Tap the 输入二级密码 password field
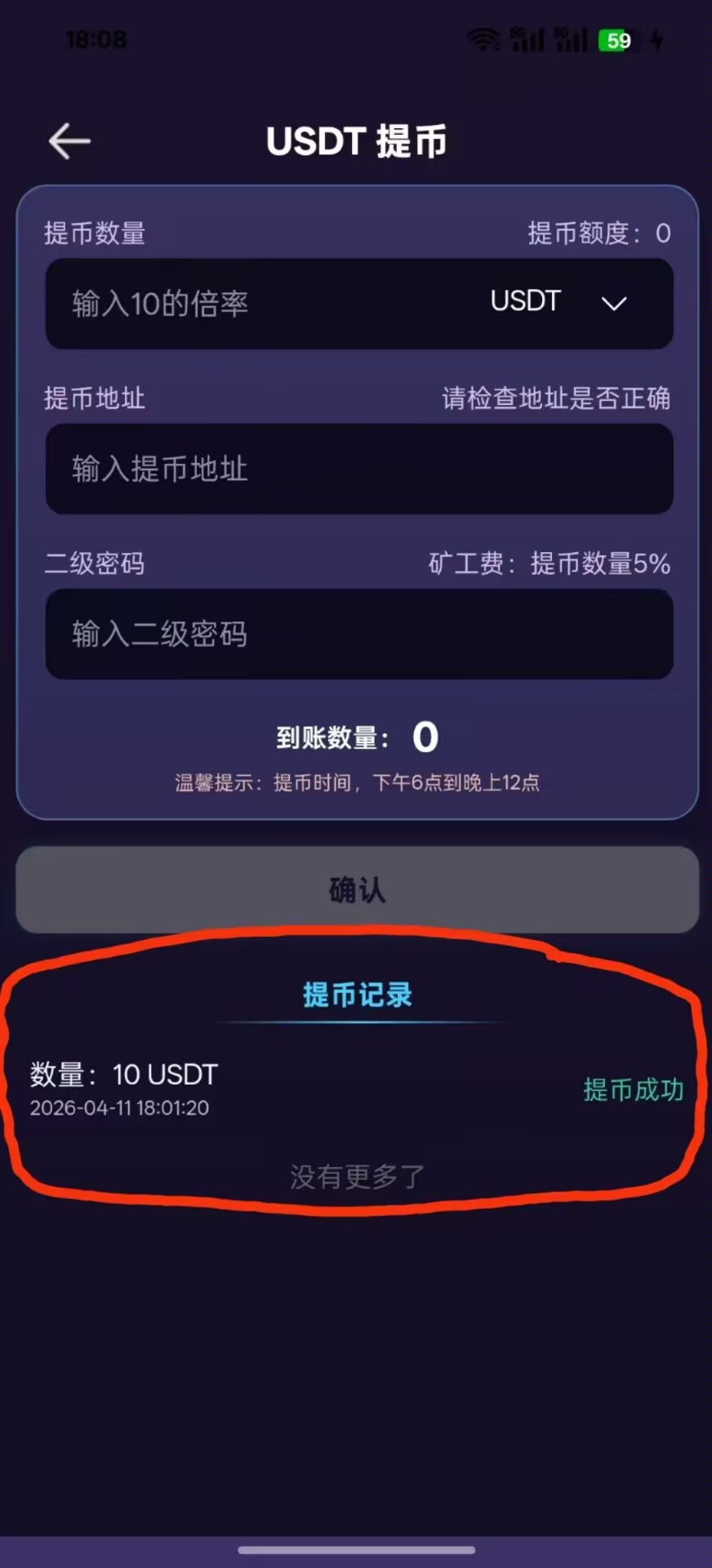This screenshot has width=712, height=1568. coord(359,634)
